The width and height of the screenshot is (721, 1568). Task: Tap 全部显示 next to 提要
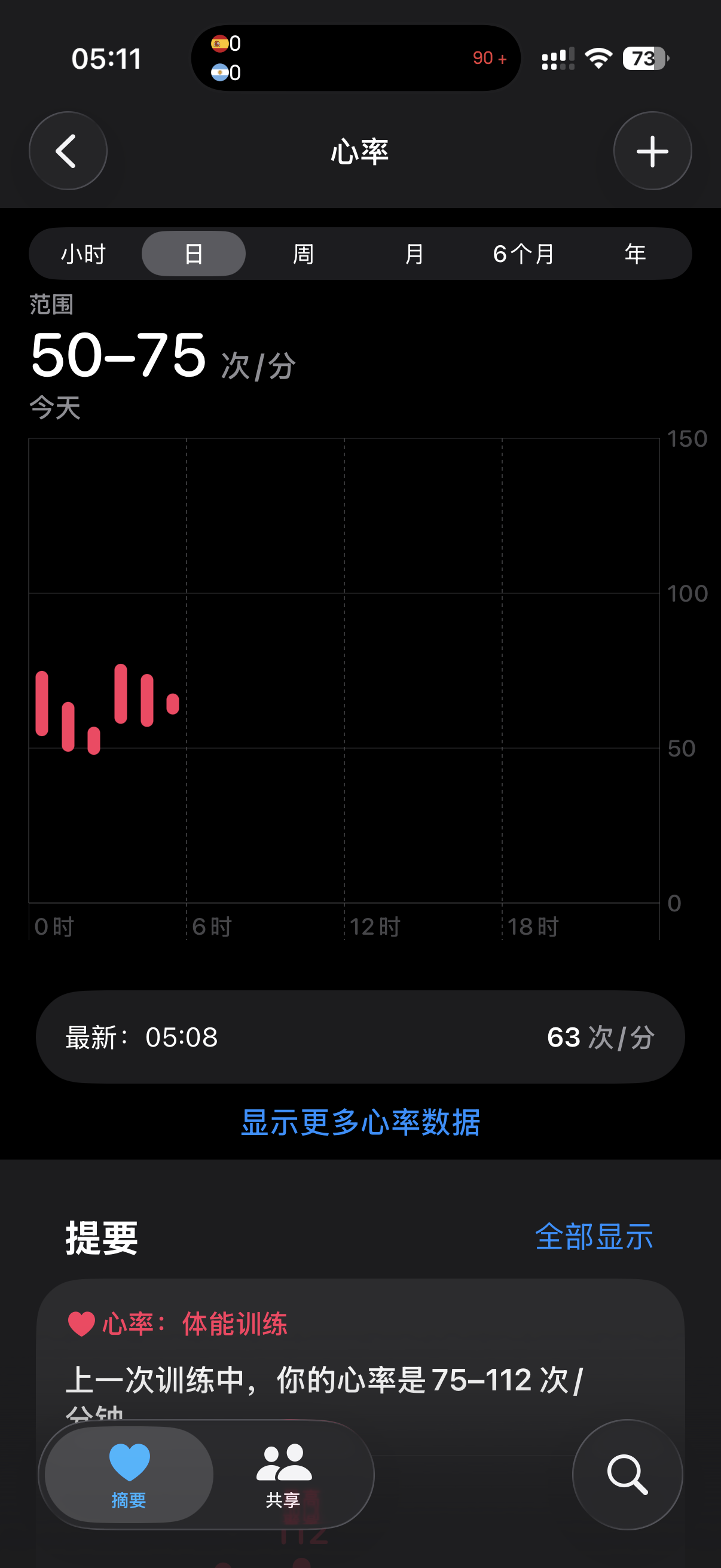594,1236
